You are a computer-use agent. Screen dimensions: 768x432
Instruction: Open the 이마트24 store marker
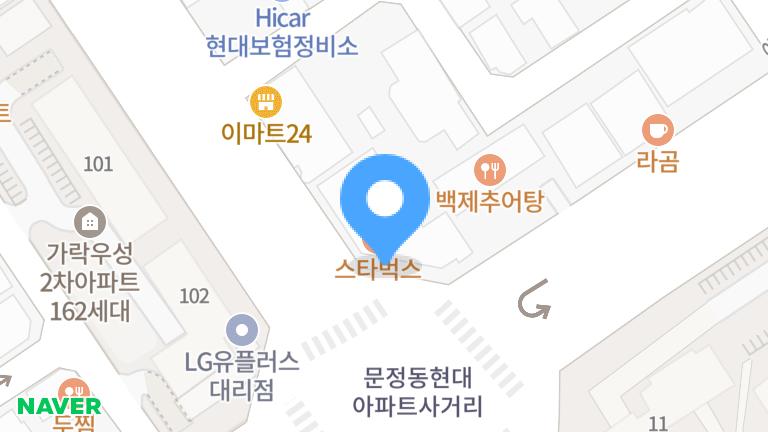265,101
